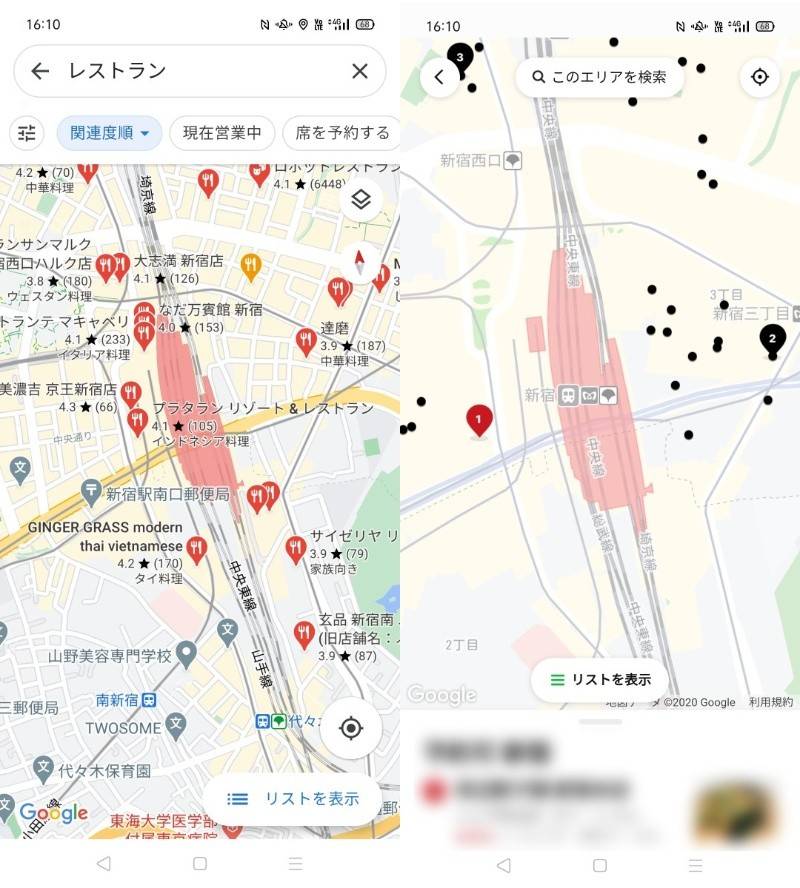Viewport: 800px width, 888px height.
Task: Select the 席を予約する filter chip
Action: (340, 133)
